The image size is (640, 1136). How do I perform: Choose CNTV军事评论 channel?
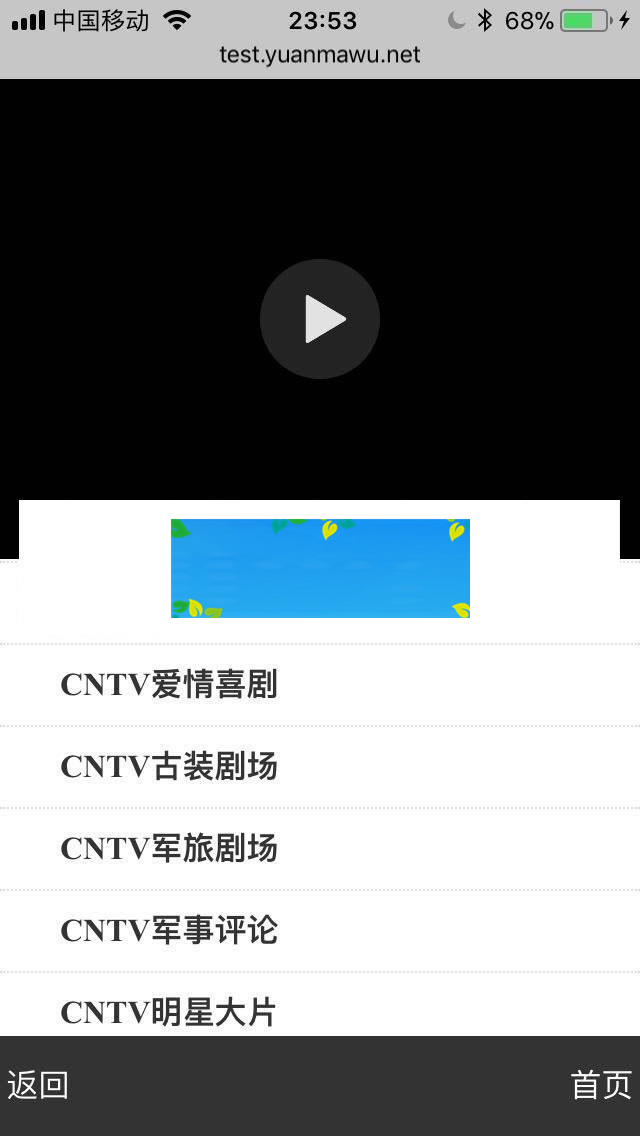pyautogui.click(x=169, y=931)
